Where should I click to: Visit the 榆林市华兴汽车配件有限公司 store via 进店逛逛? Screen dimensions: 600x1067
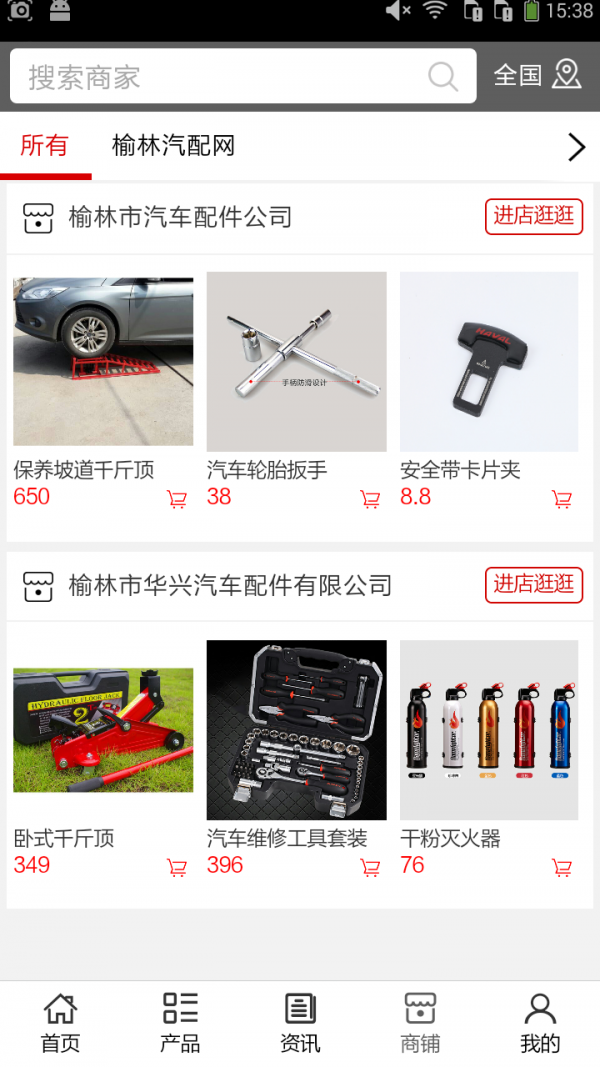[x=534, y=584]
